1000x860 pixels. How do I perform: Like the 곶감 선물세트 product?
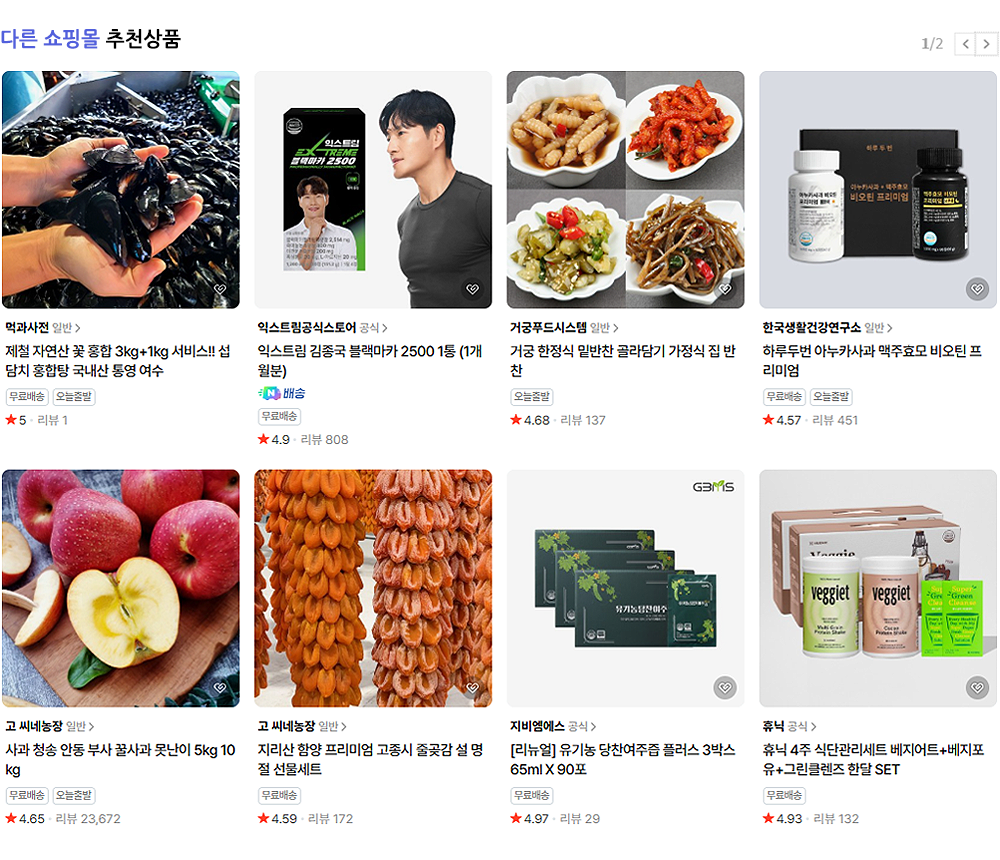472,688
